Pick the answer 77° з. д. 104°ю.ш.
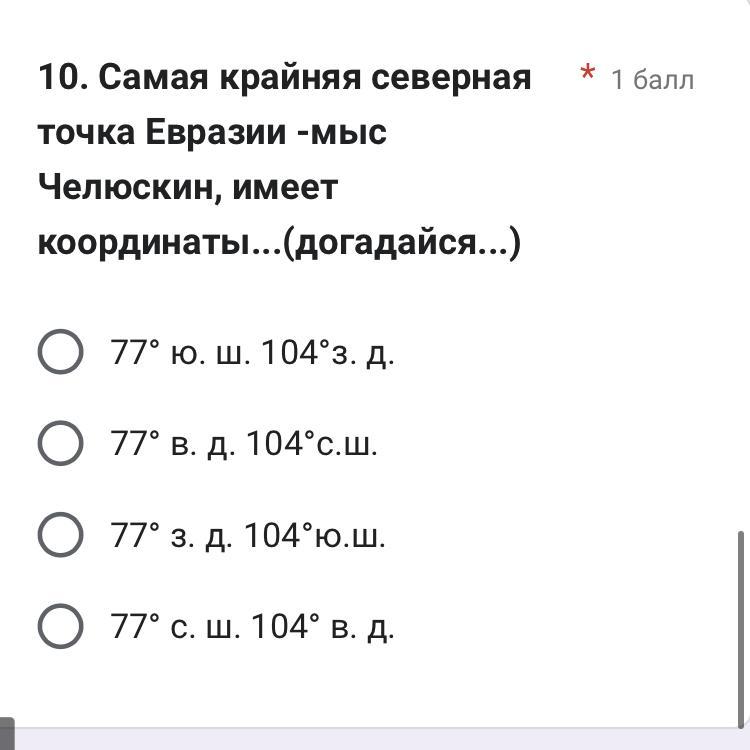The width and height of the screenshot is (750, 750). coord(60,535)
